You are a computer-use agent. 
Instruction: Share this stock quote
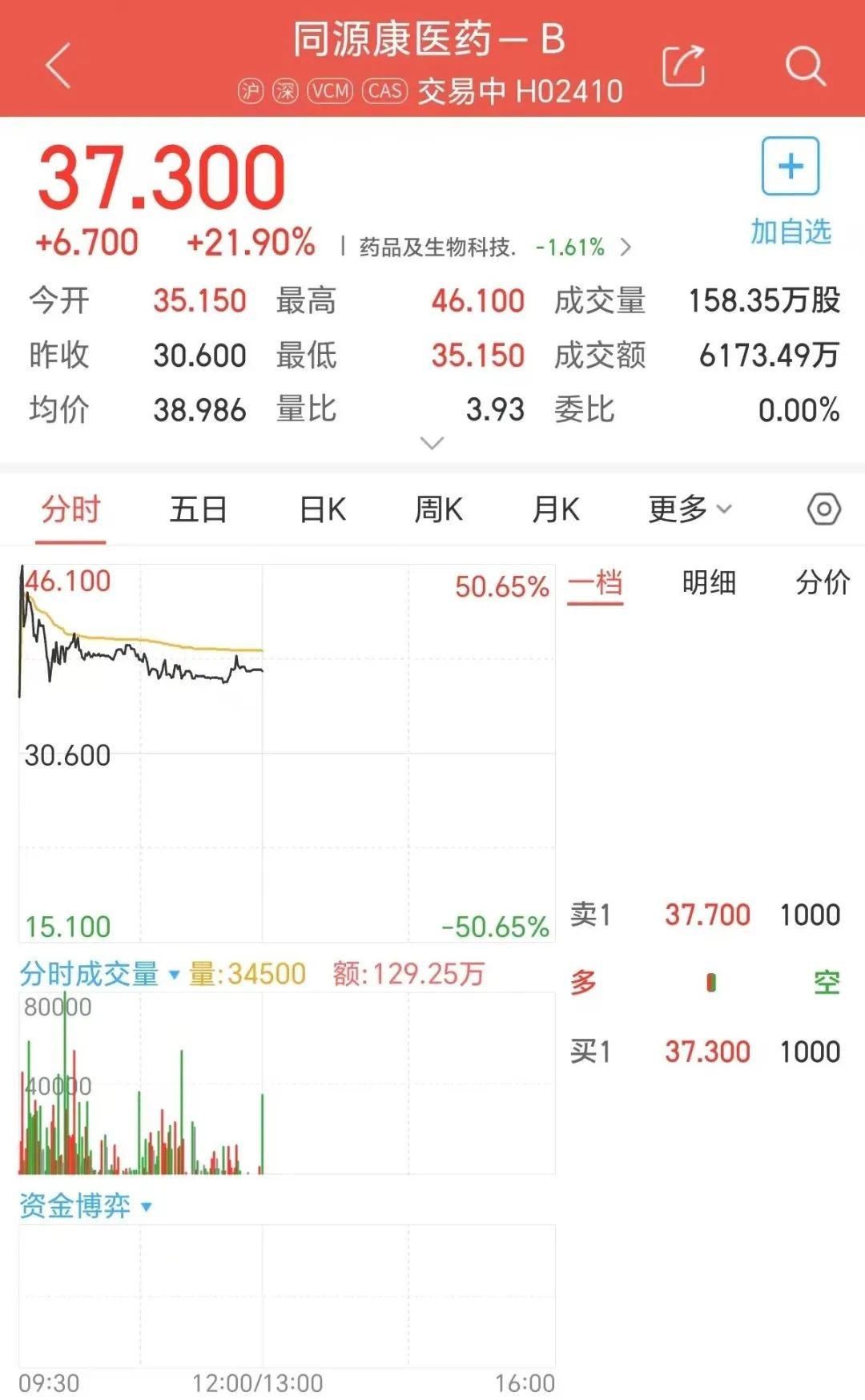coord(683,65)
